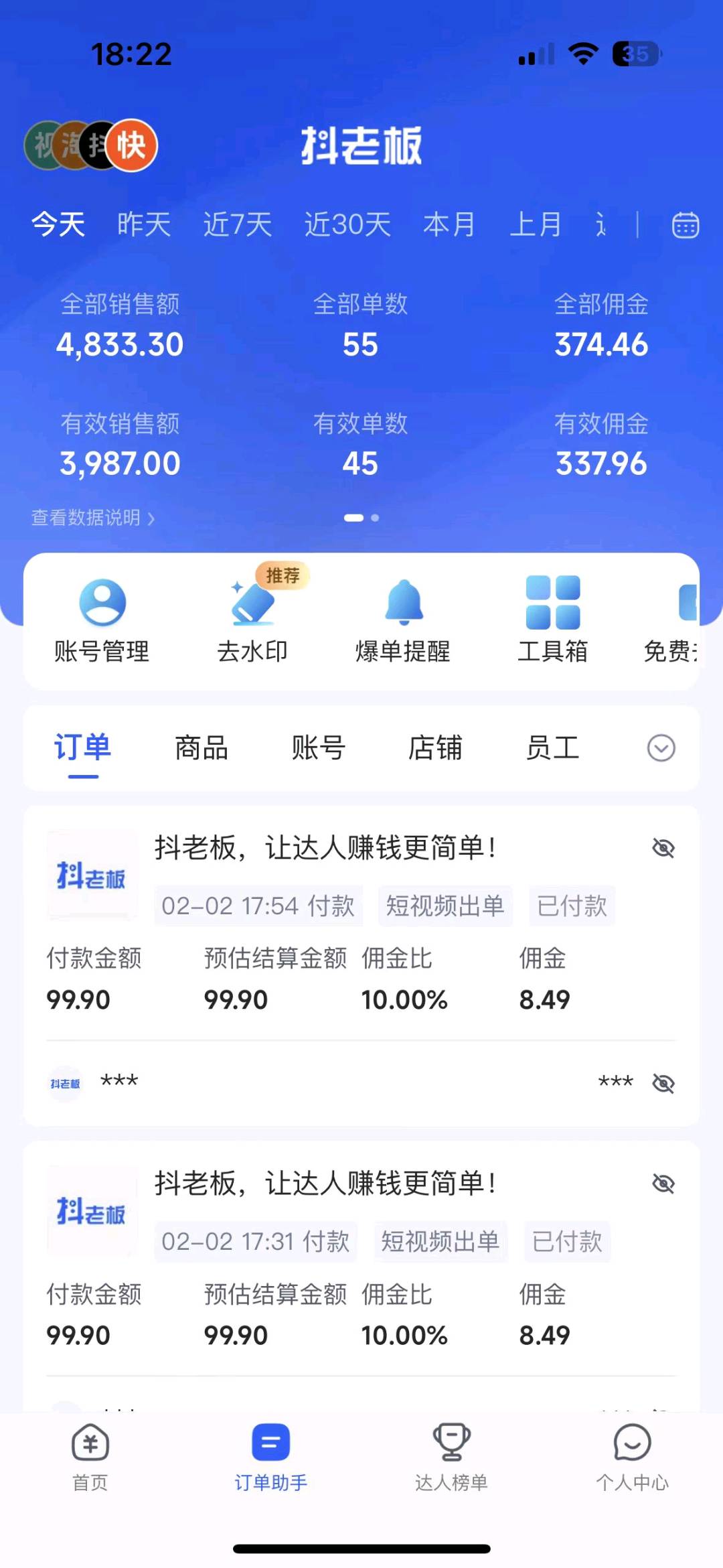Tap the platform avatars cluster top left
Viewport: 723px width, 1568px height.
pyautogui.click(x=90, y=144)
